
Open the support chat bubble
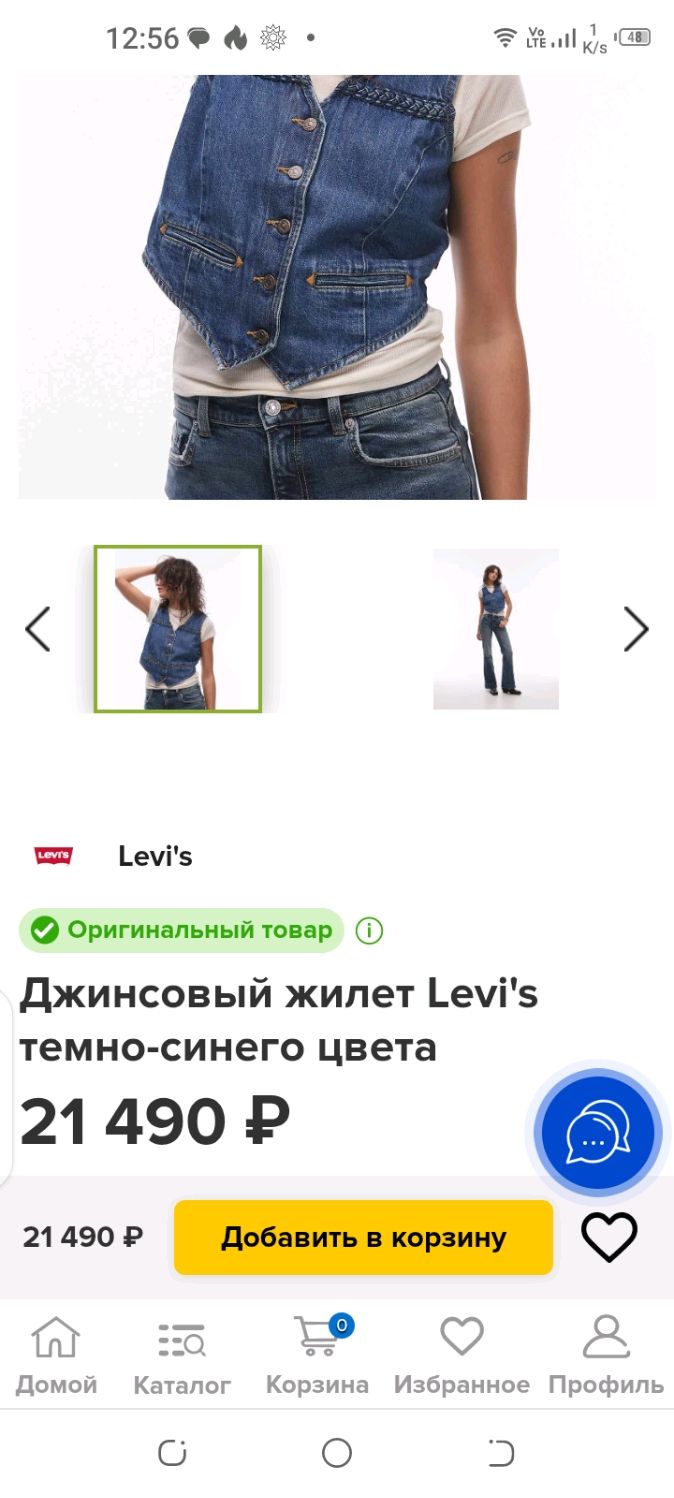(x=598, y=1133)
